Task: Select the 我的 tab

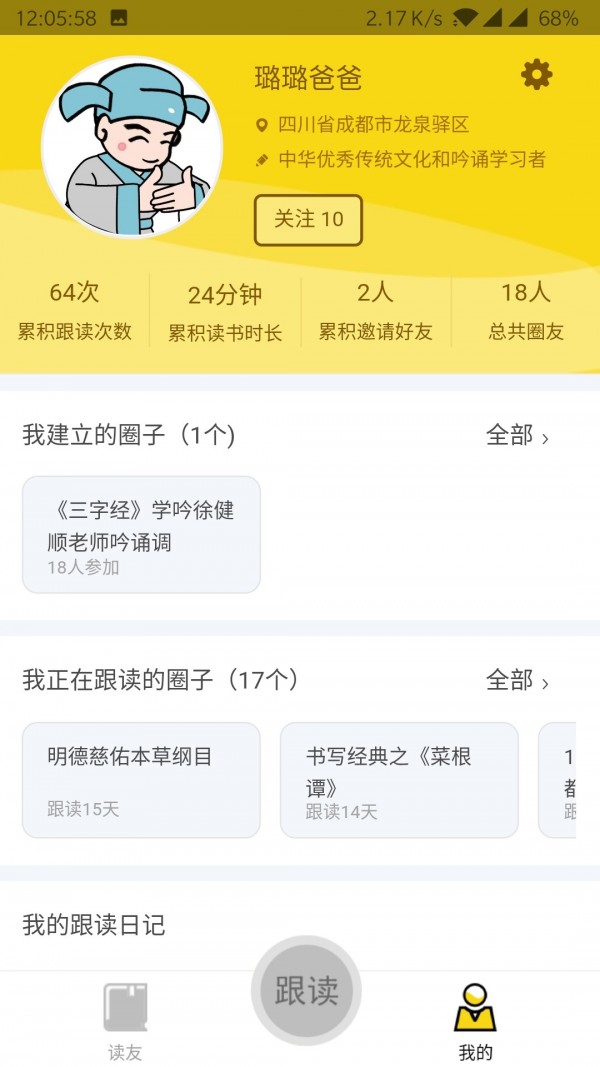Action: point(475,1020)
